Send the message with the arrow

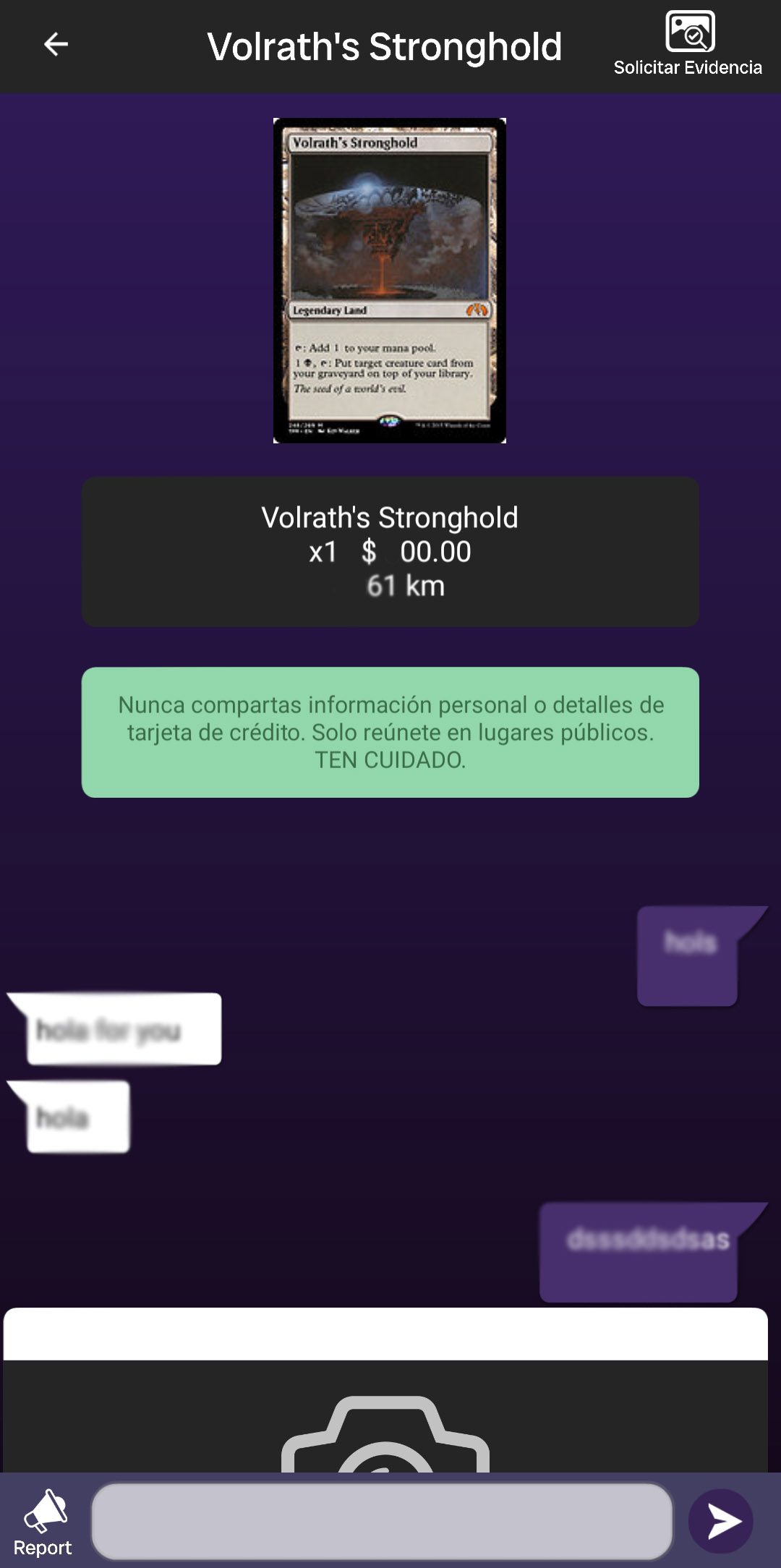[x=720, y=1520]
